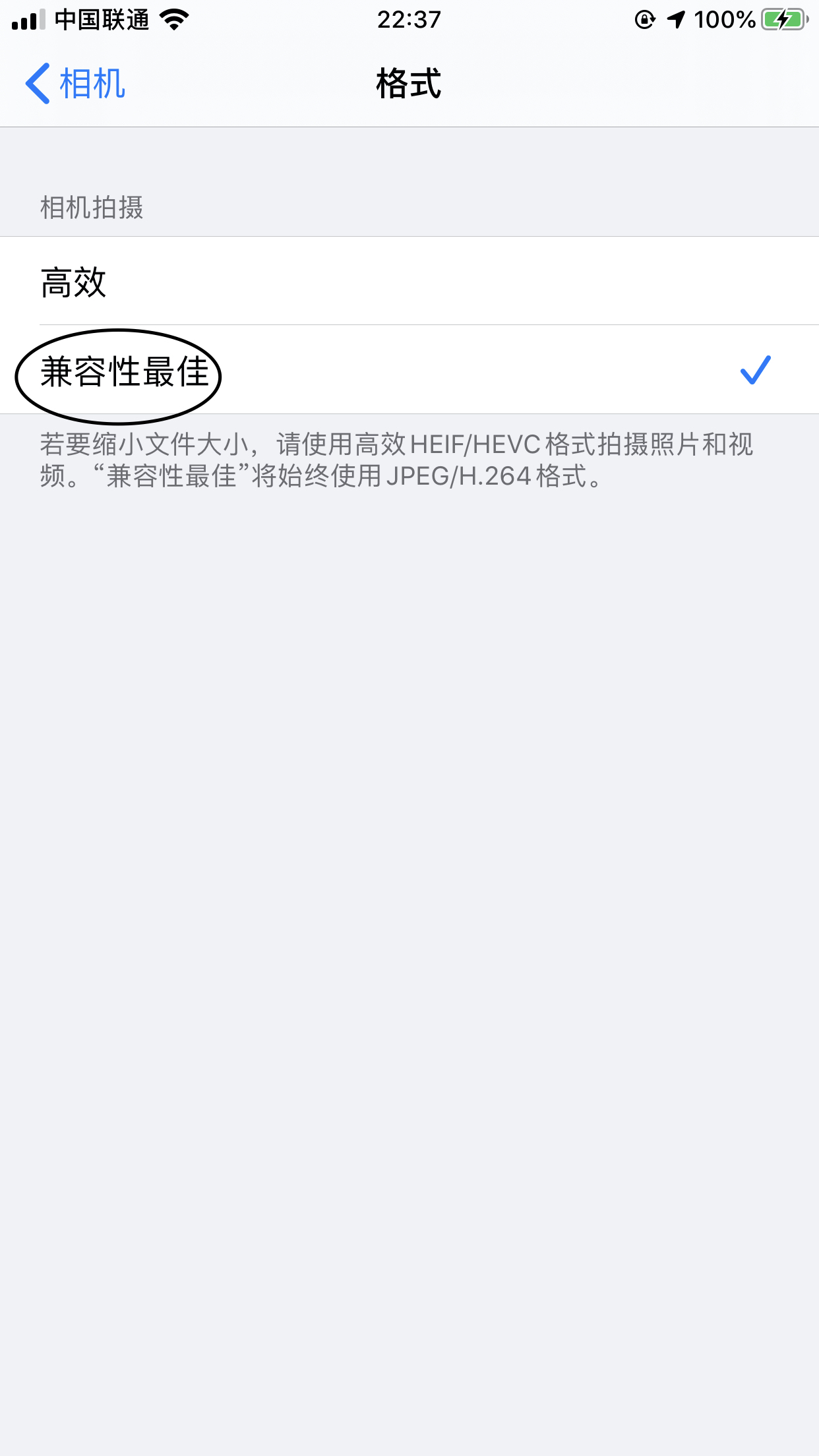Screen dimensions: 819x1456
Task: Choose the 兼容性最佳 option
Action: click(x=409, y=370)
